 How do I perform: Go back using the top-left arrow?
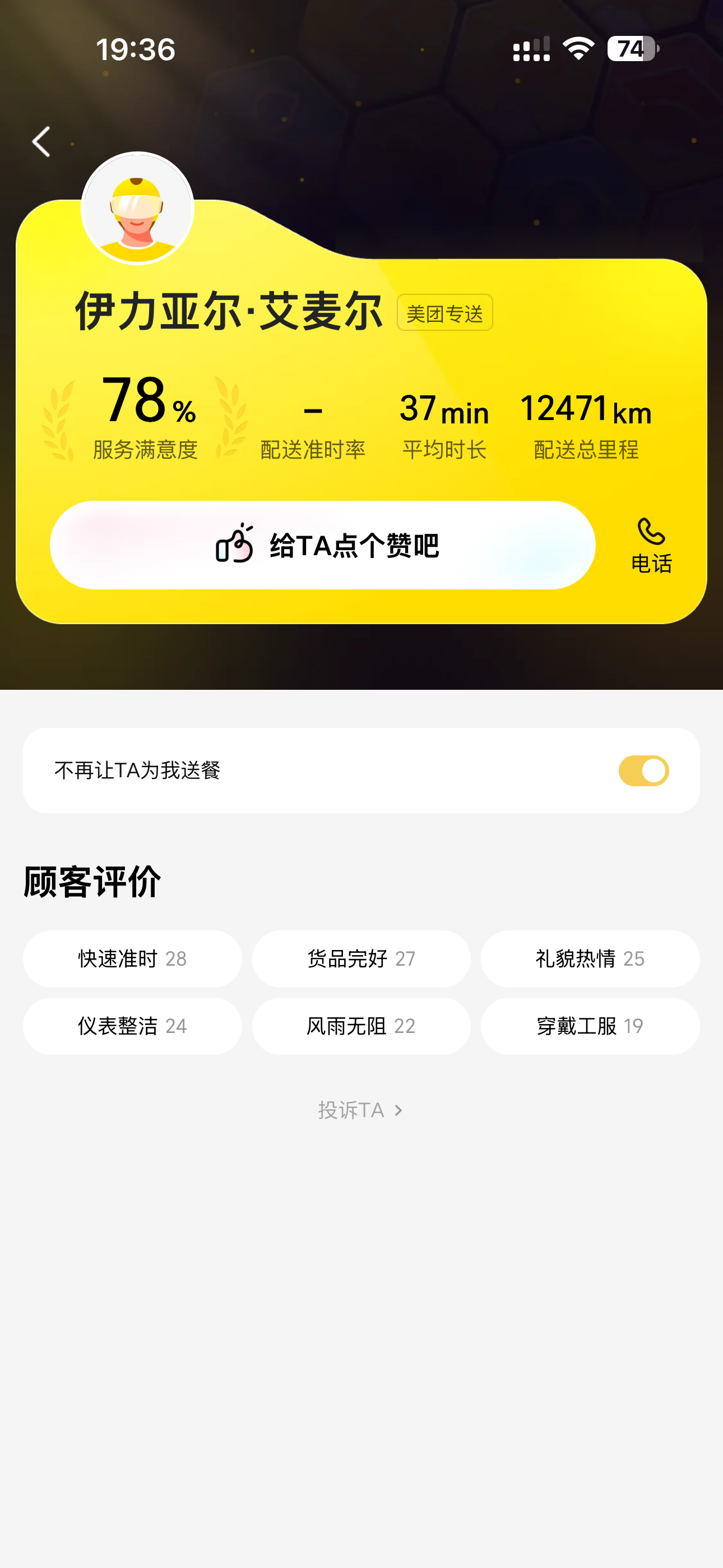[41, 142]
